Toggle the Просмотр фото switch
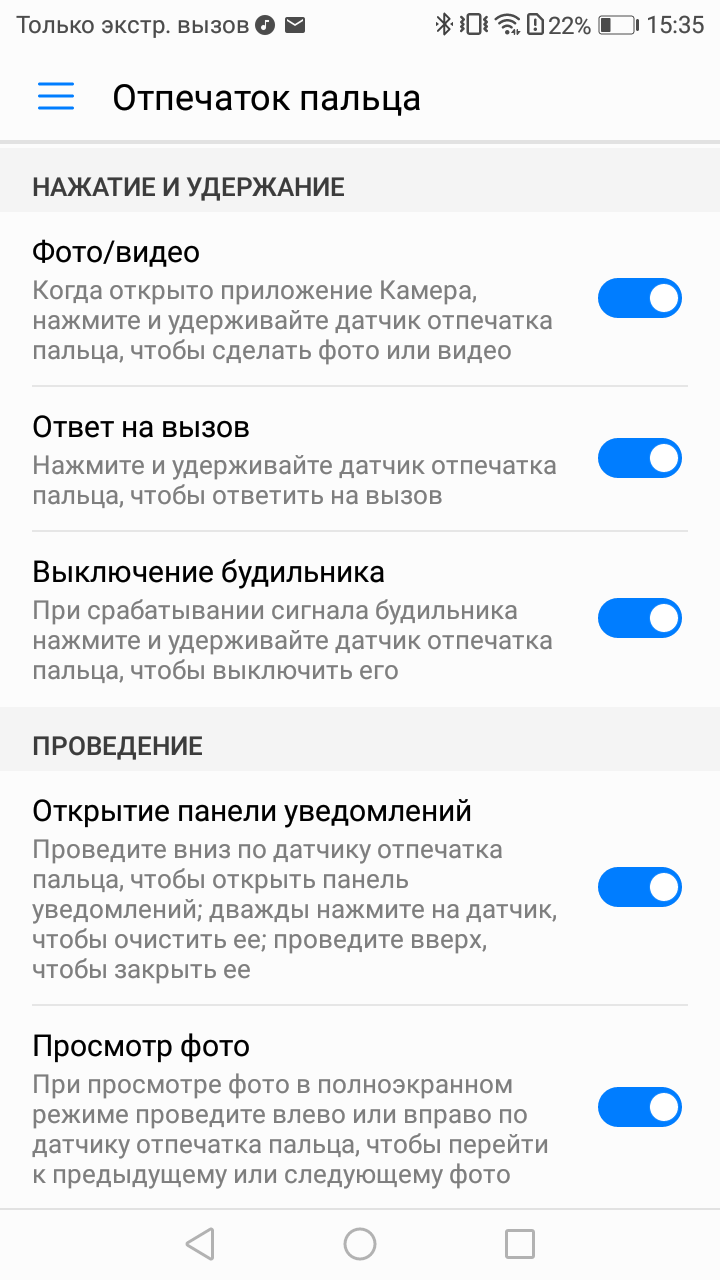This screenshot has width=720, height=1280. click(639, 1107)
